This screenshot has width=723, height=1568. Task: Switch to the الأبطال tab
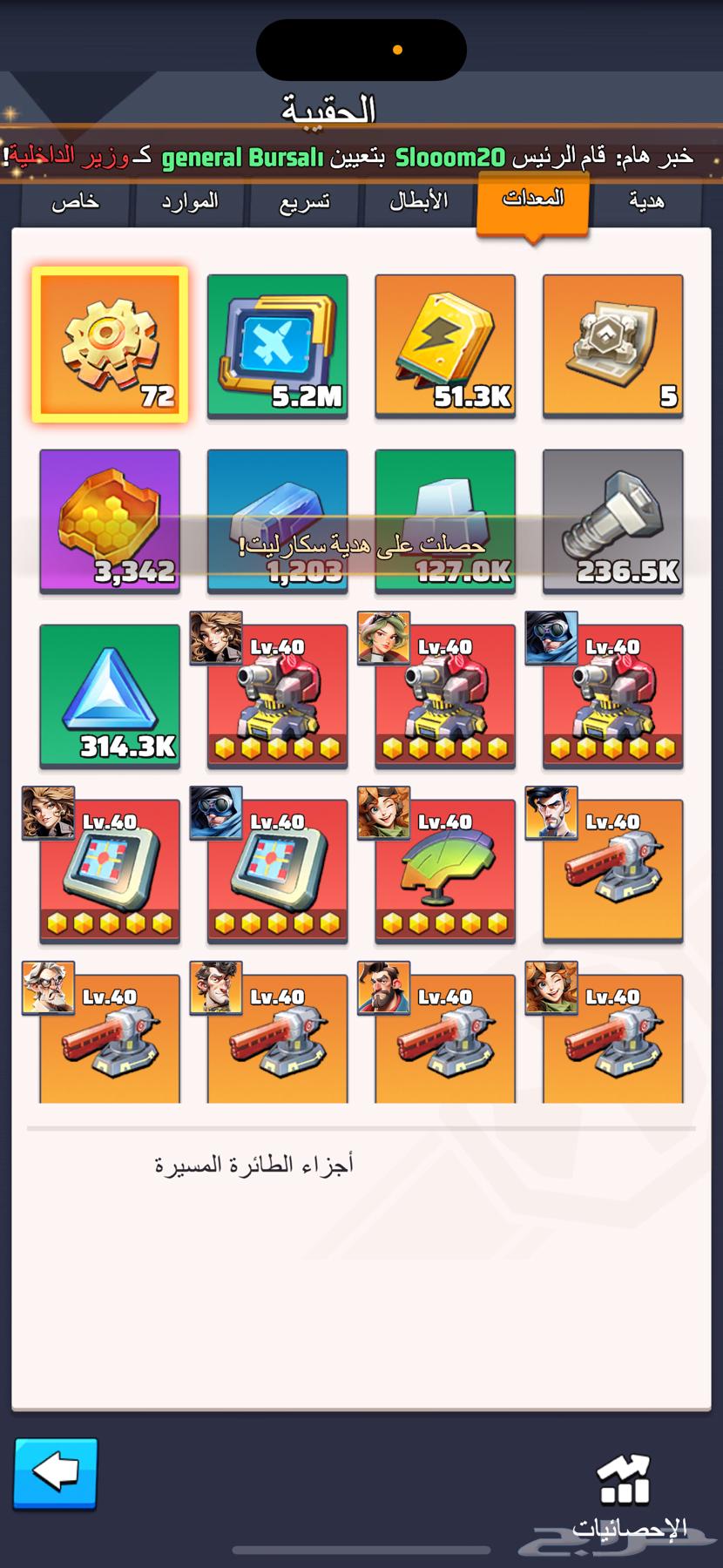pyautogui.click(x=418, y=201)
